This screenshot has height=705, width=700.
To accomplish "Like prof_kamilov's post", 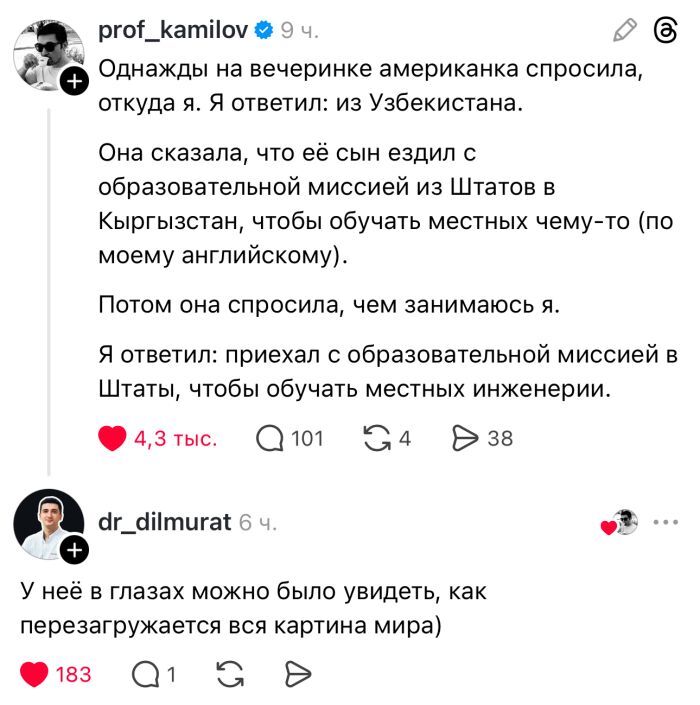I will click(113, 437).
